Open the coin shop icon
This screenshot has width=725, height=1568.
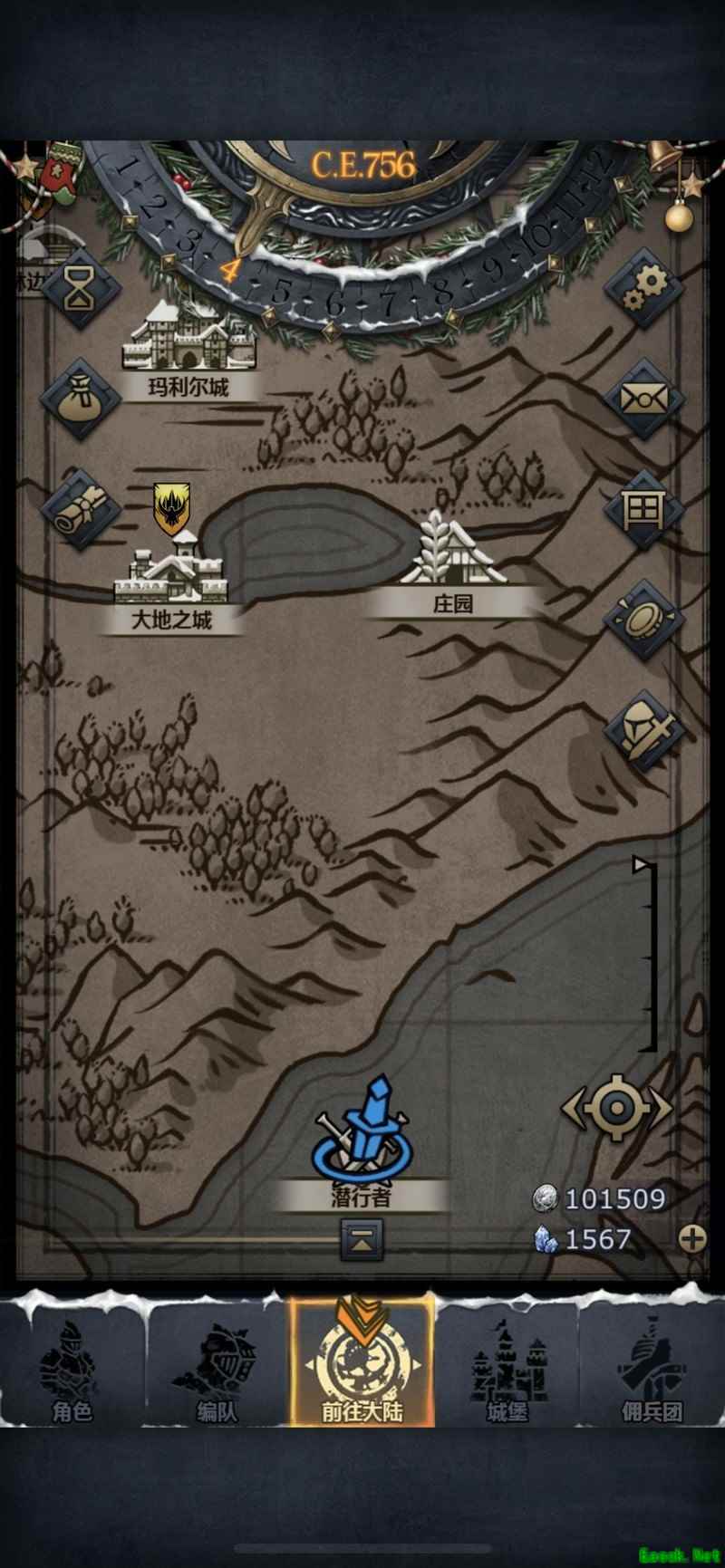(x=644, y=620)
